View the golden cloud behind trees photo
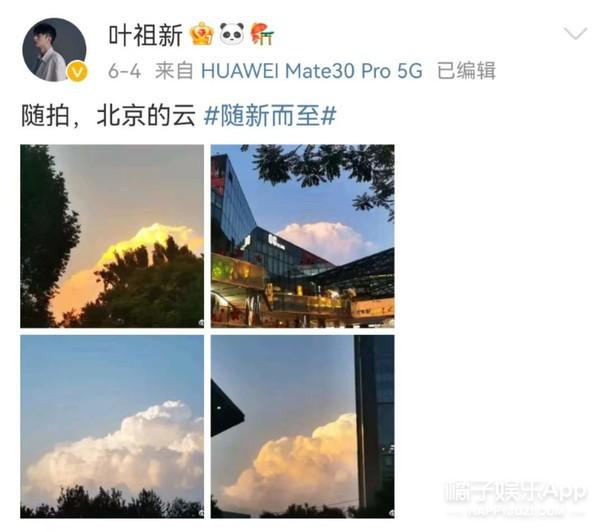Viewport: 600px width, 532px height. point(112,236)
